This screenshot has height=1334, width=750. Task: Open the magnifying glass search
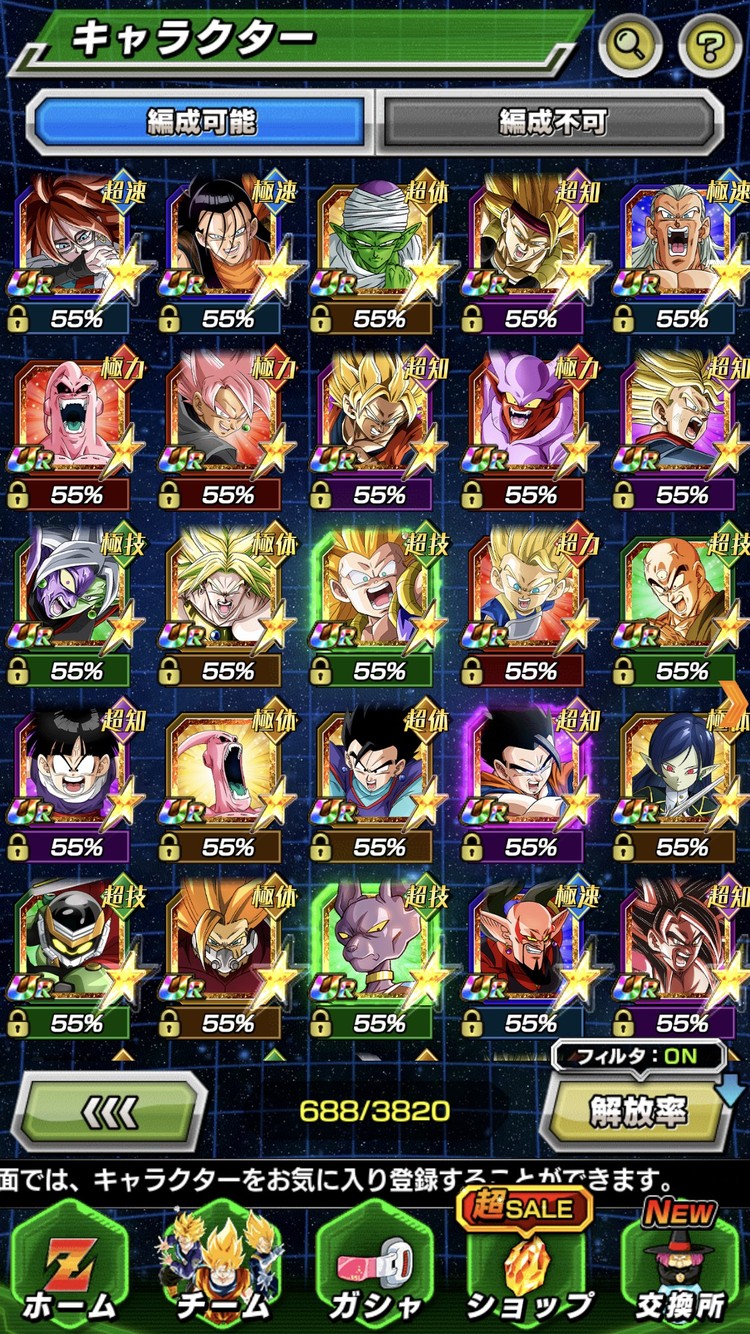point(631,44)
